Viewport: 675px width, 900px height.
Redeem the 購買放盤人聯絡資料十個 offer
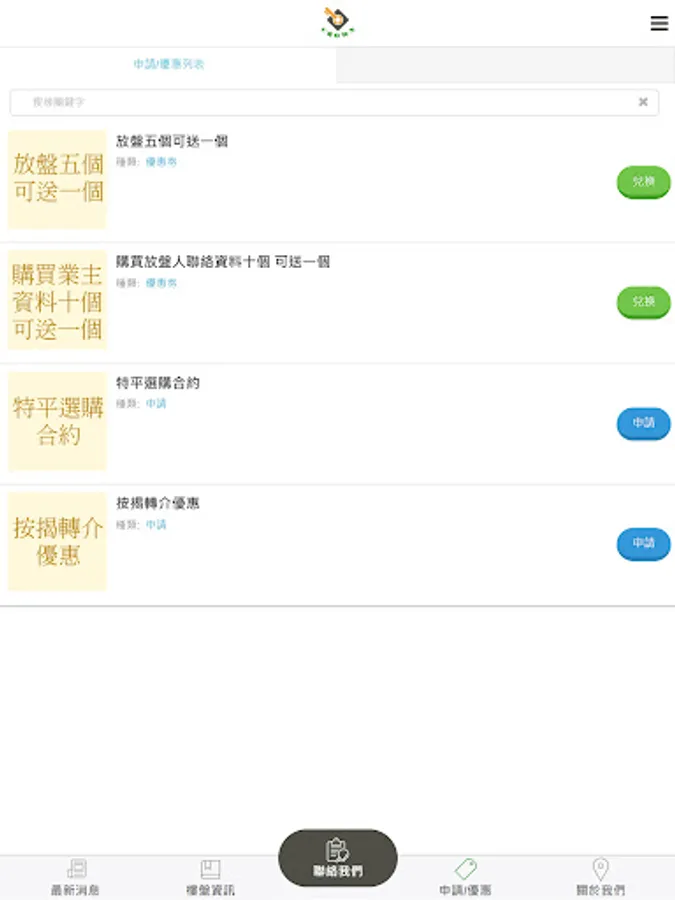[643, 302]
